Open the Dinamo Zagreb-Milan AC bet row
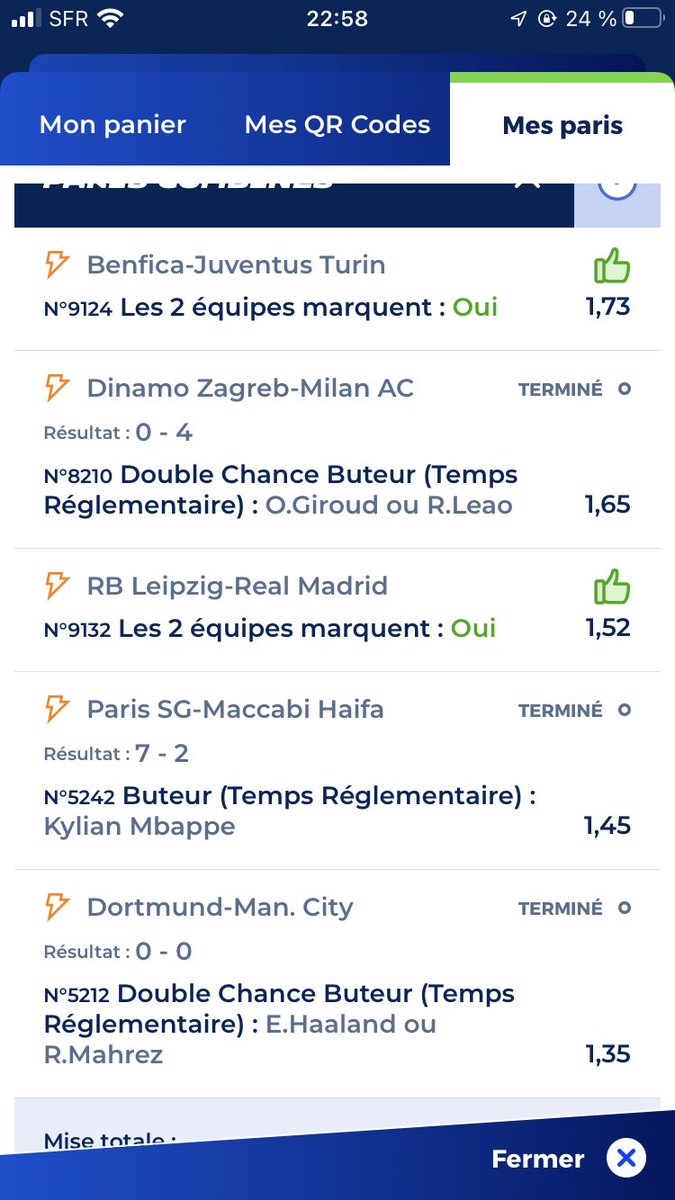Image resolution: width=675 pixels, height=1200 pixels. click(337, 450)
